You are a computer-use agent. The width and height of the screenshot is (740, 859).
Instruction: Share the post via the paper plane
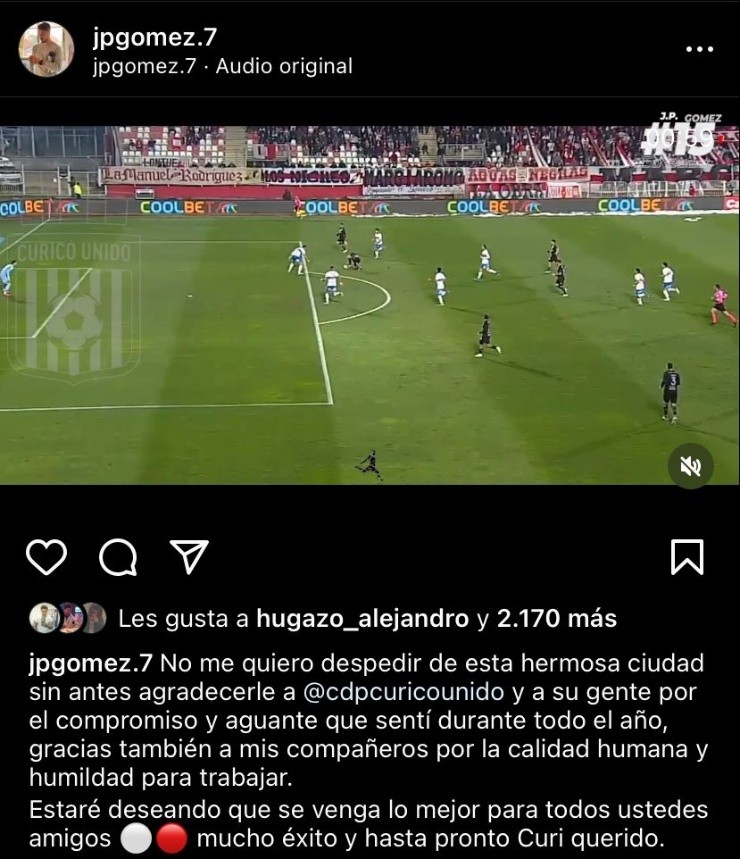[188, 557]
